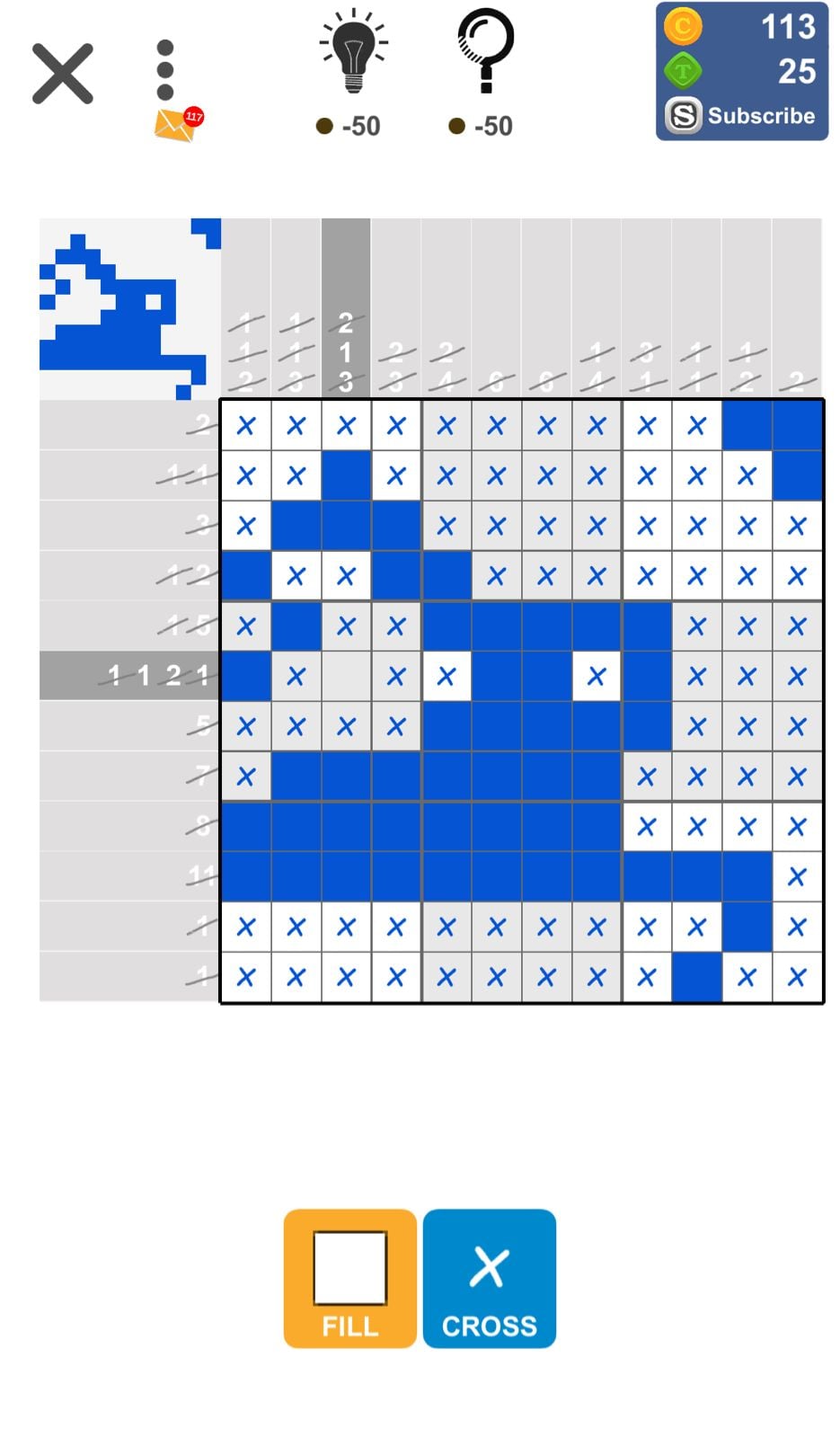This screenshot has width=840, height=1438.
Task: Select the FILL mode button
Action: [x=350, y=1277]
